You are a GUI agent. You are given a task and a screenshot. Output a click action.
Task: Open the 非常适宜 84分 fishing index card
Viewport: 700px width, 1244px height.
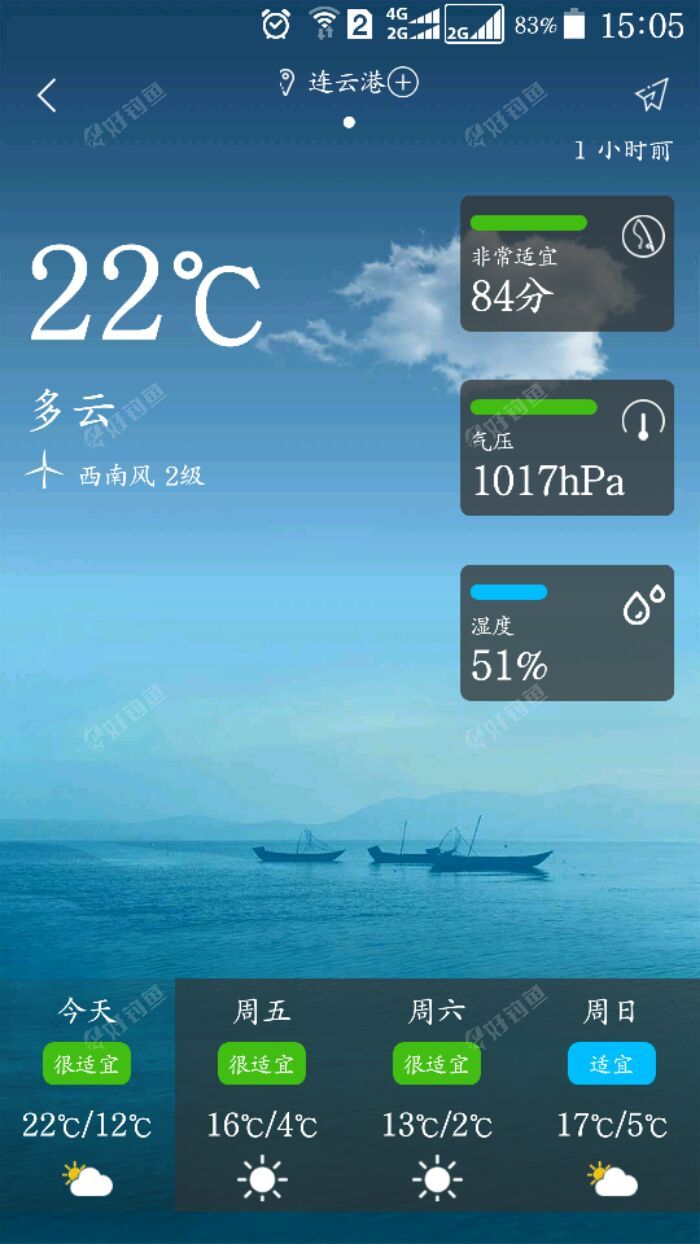pos(566,263)
